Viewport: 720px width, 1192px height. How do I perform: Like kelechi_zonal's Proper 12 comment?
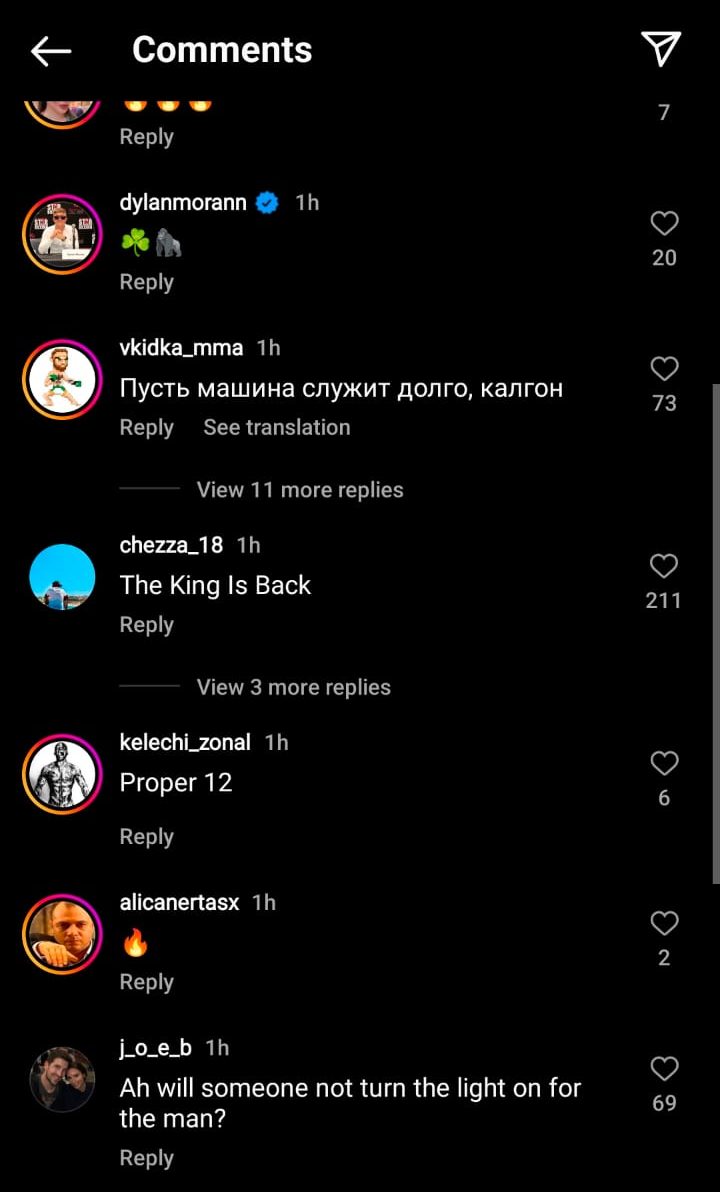664,764
